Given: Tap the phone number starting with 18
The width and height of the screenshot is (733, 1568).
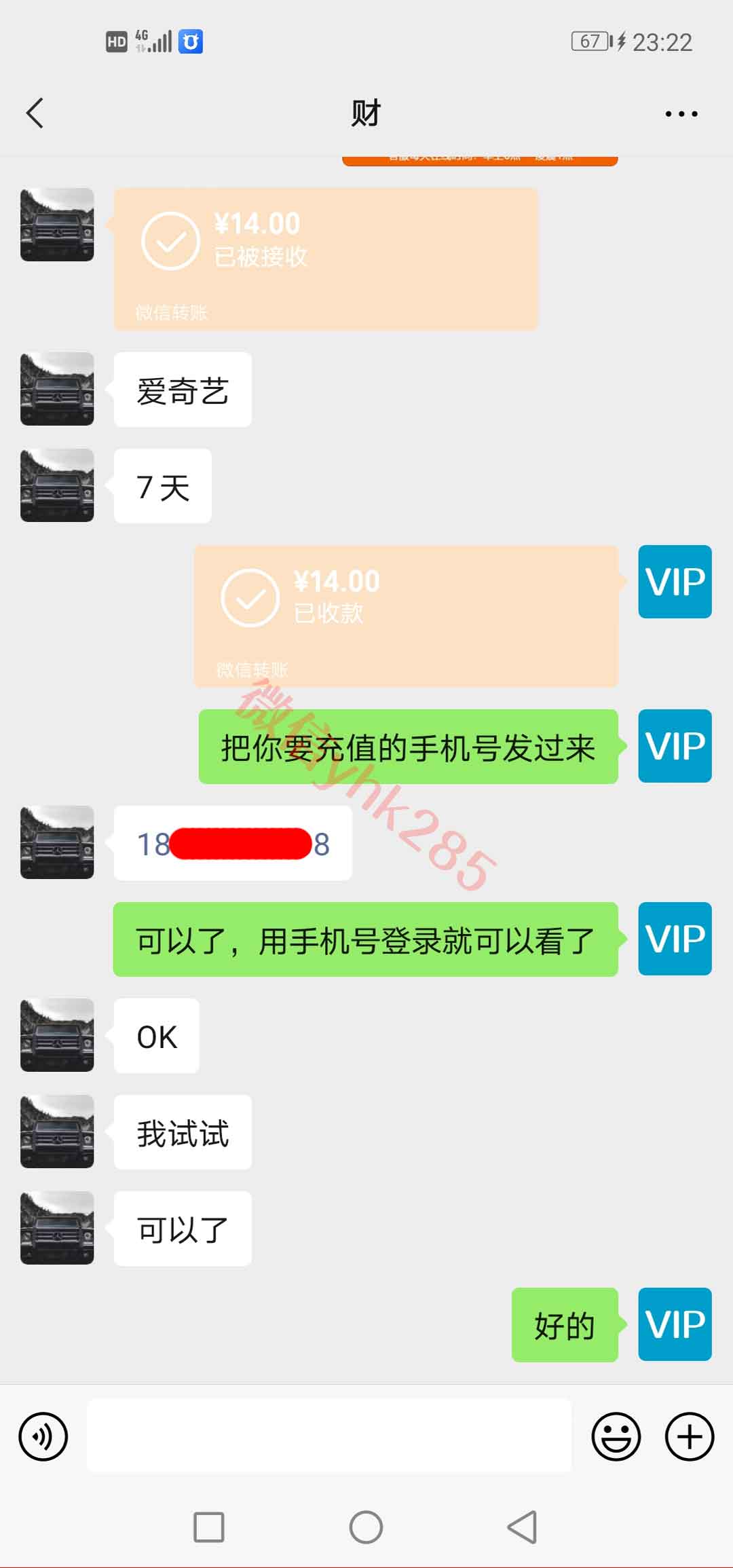Looking at the screenshot, I should pos(233,844).
